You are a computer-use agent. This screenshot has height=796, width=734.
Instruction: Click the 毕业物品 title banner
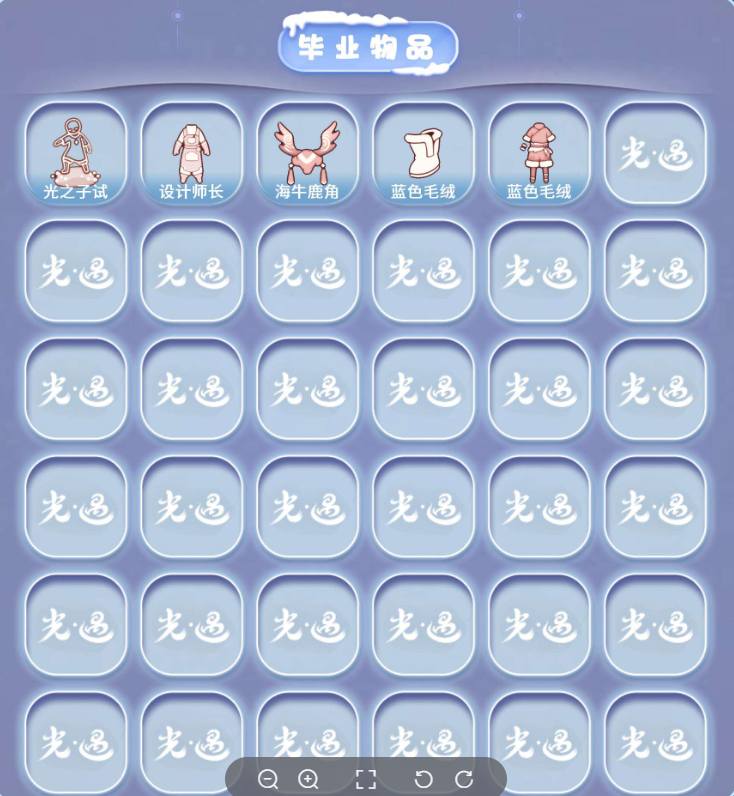[x=367, y=45]
